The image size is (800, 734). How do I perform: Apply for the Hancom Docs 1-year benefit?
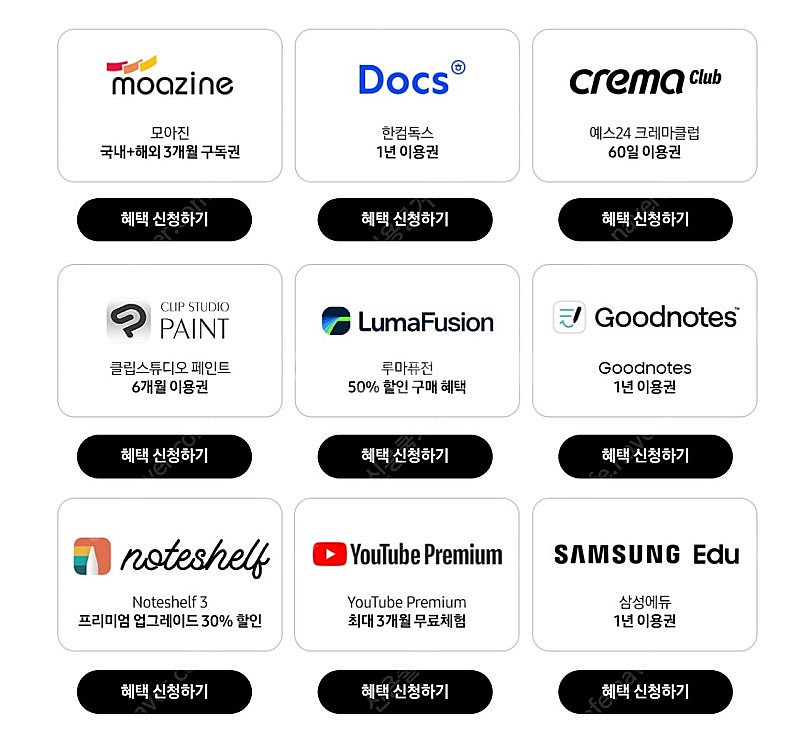click(x=405, y=219)
